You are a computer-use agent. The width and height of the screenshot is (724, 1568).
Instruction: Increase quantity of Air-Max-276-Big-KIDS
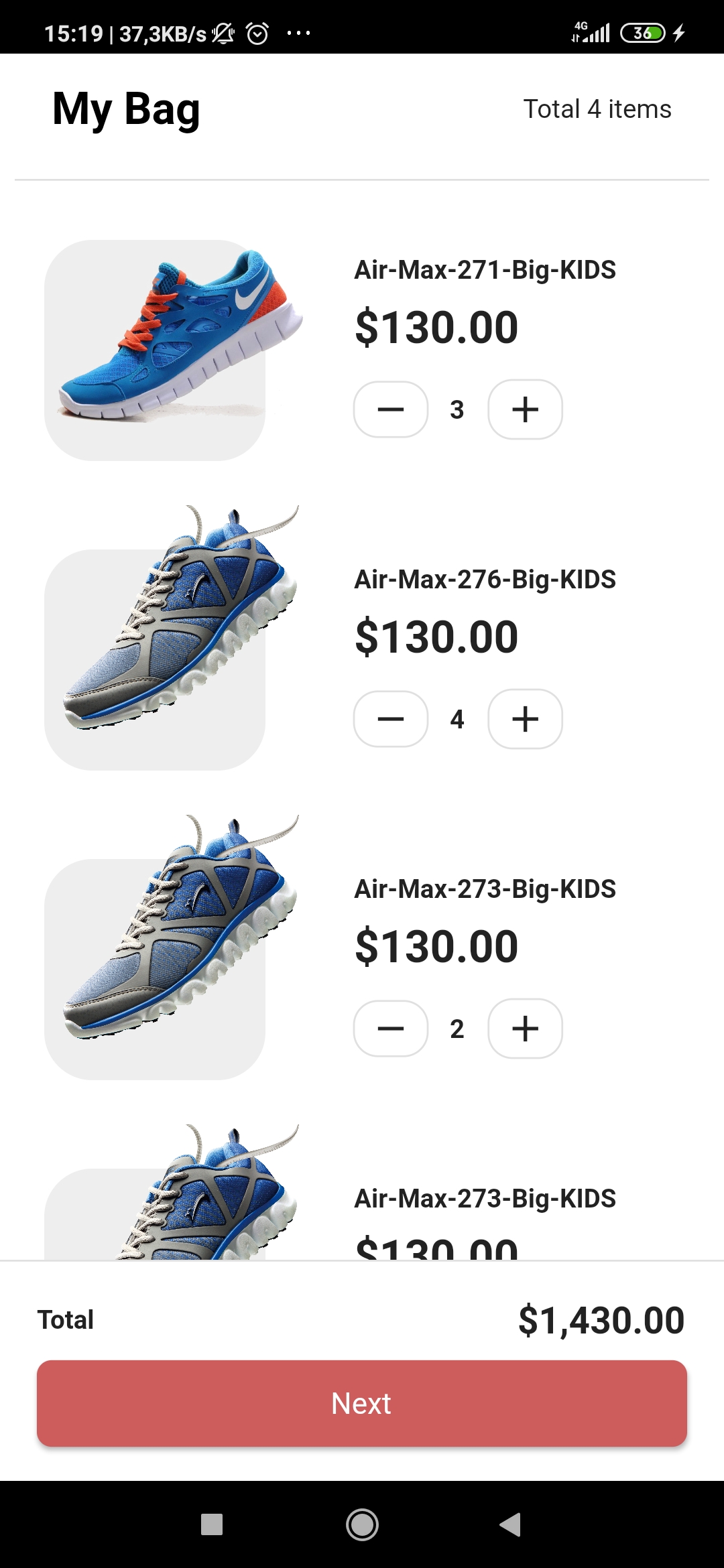click(x=526, y=719)
